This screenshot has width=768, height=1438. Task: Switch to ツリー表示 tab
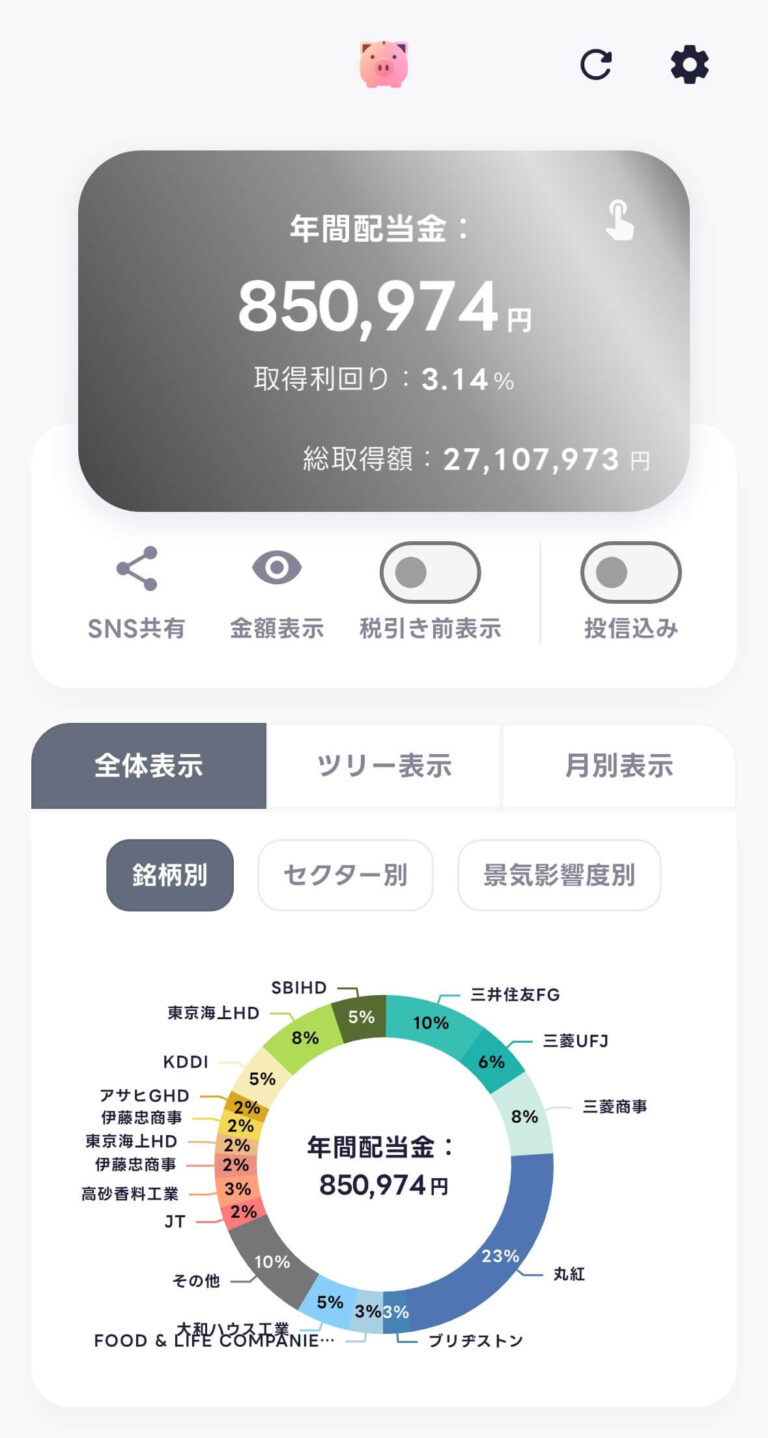384,764
